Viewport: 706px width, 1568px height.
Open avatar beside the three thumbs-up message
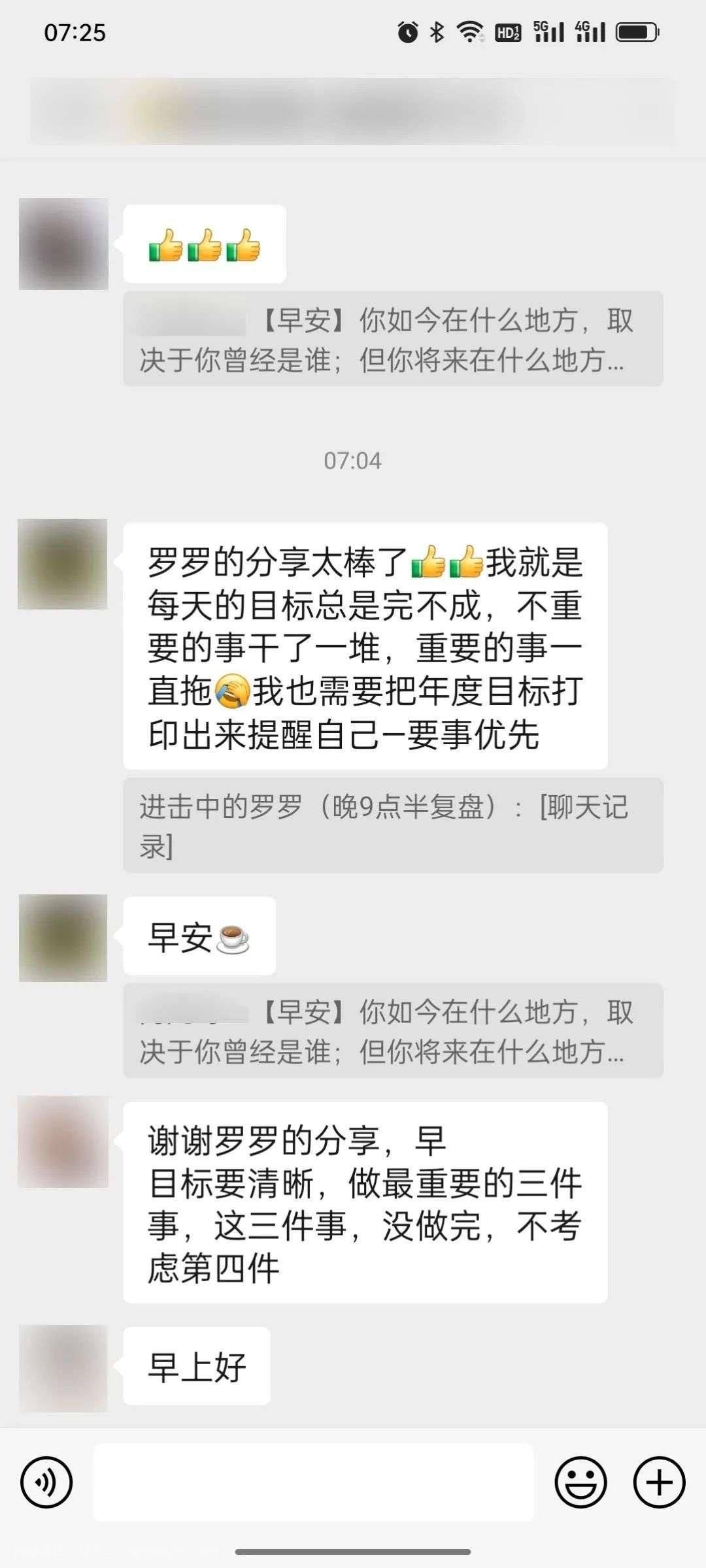[63, 244]
